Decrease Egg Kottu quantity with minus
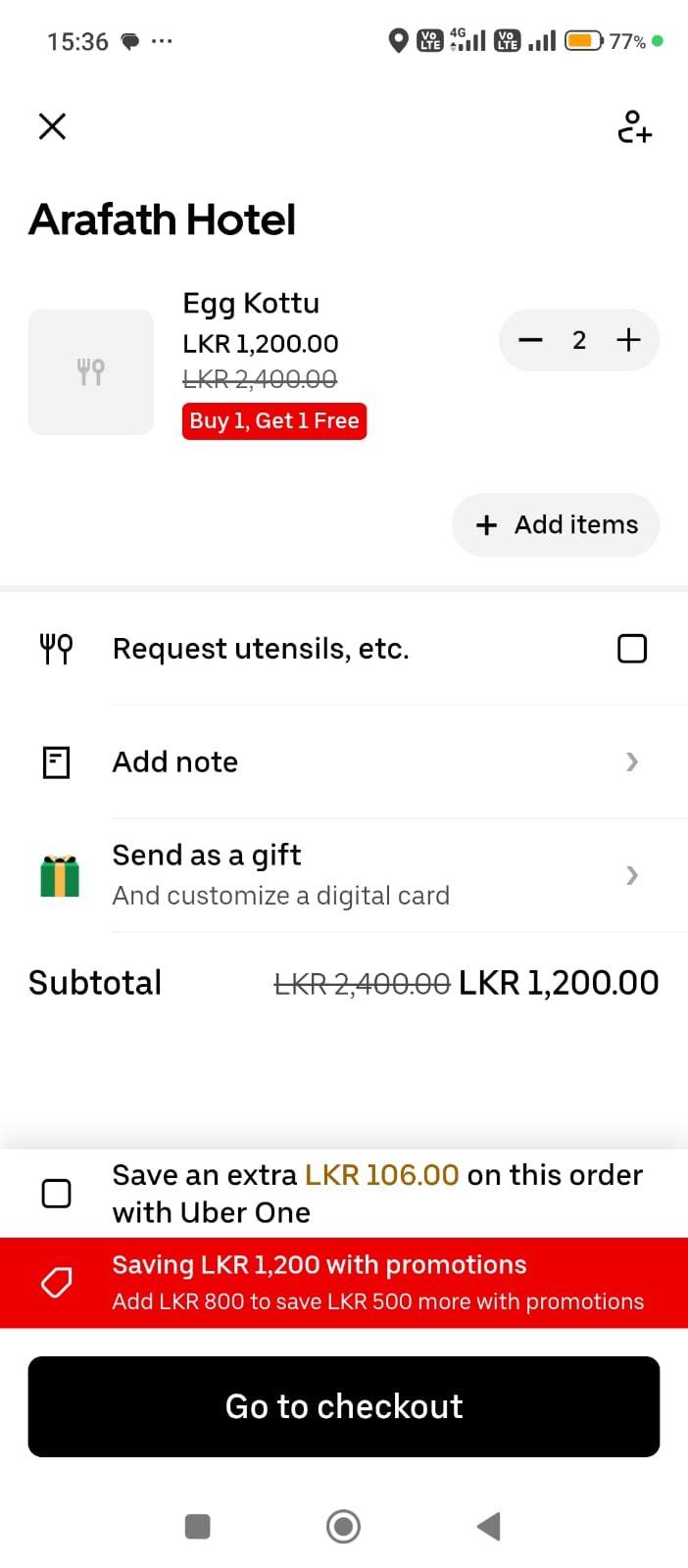Image resolution: width=688 pixels, height=1568 pixels. point(530,340)
